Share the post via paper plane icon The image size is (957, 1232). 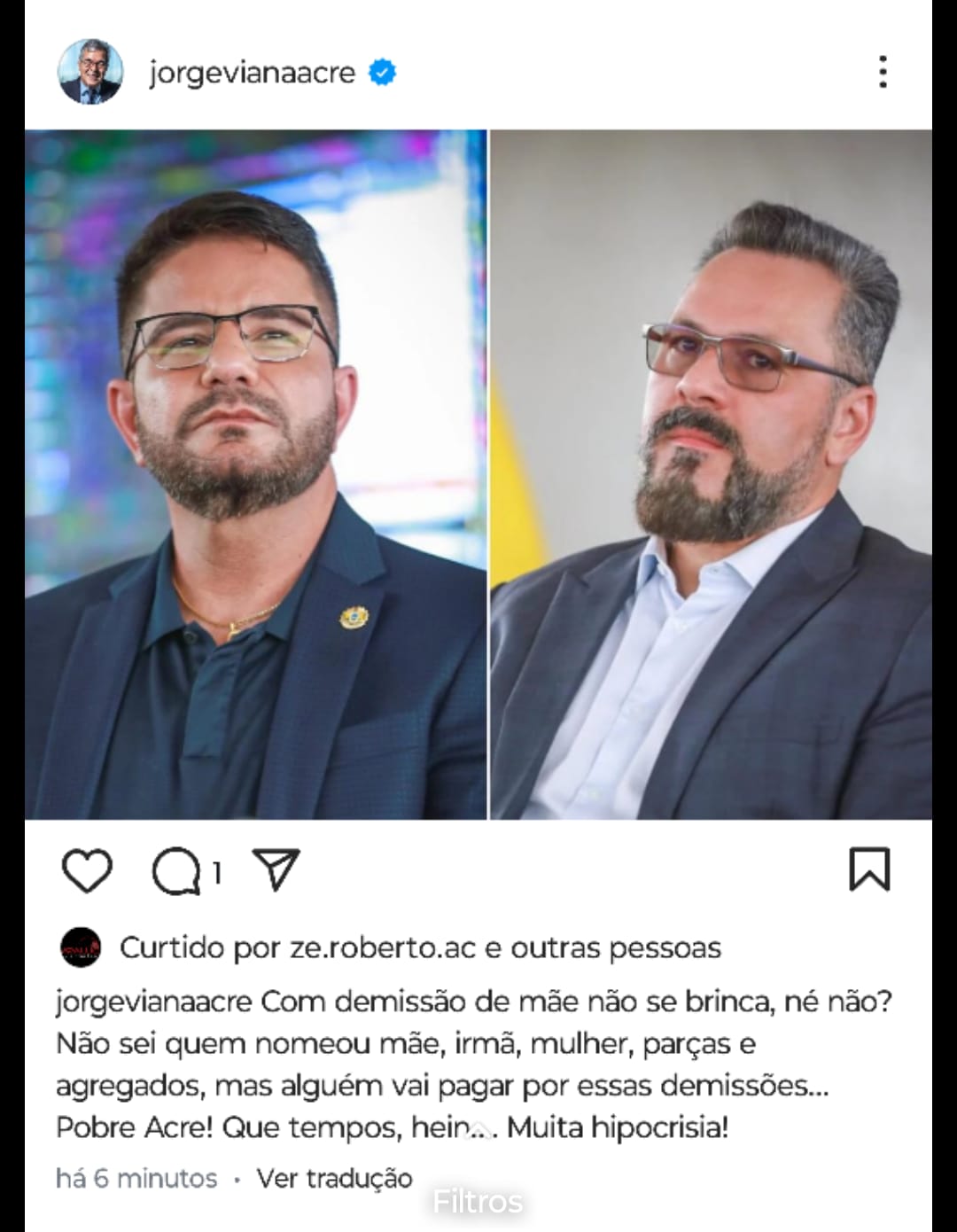point(276,869)
